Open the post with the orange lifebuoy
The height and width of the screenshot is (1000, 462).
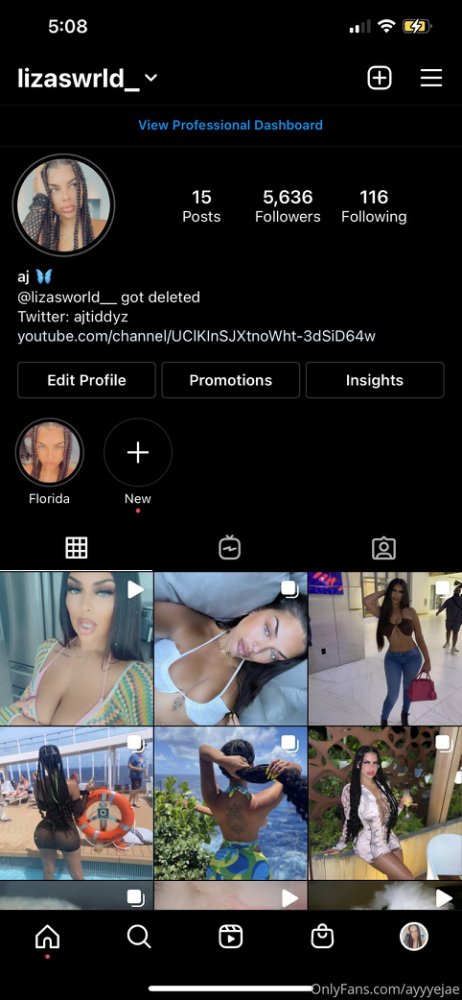(x=77, y=803)
